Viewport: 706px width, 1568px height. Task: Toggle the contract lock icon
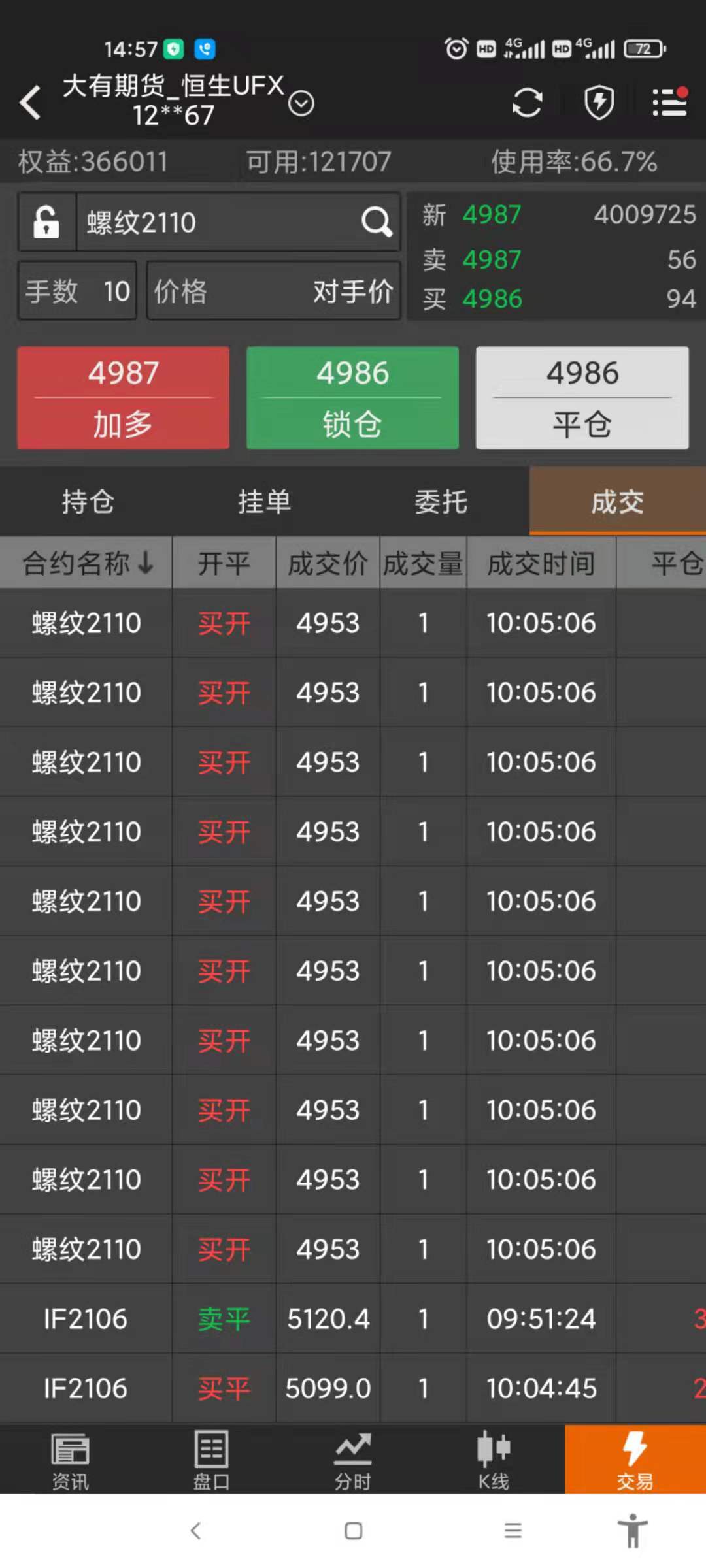tap(47, 222)
